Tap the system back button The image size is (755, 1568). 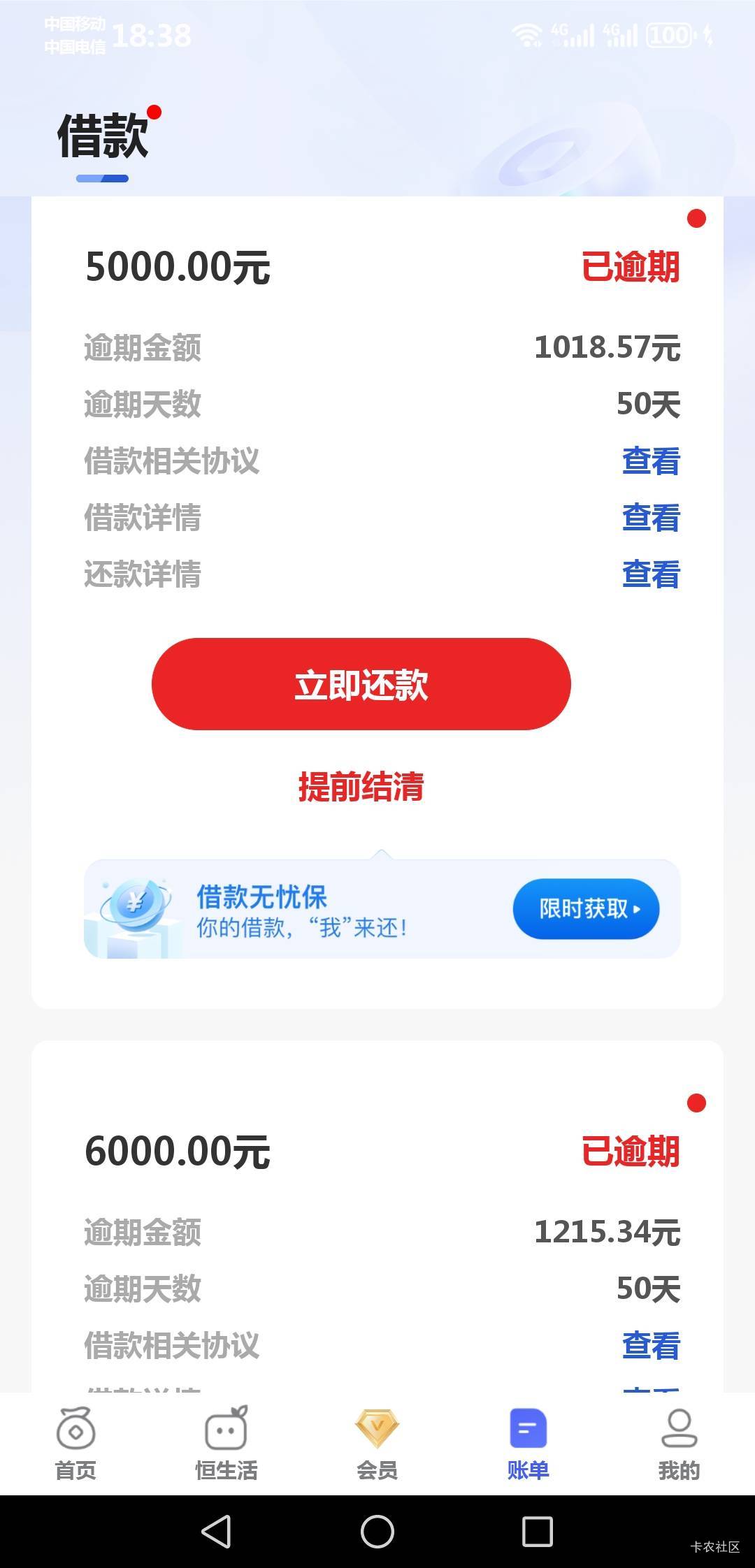[216, 1532]
